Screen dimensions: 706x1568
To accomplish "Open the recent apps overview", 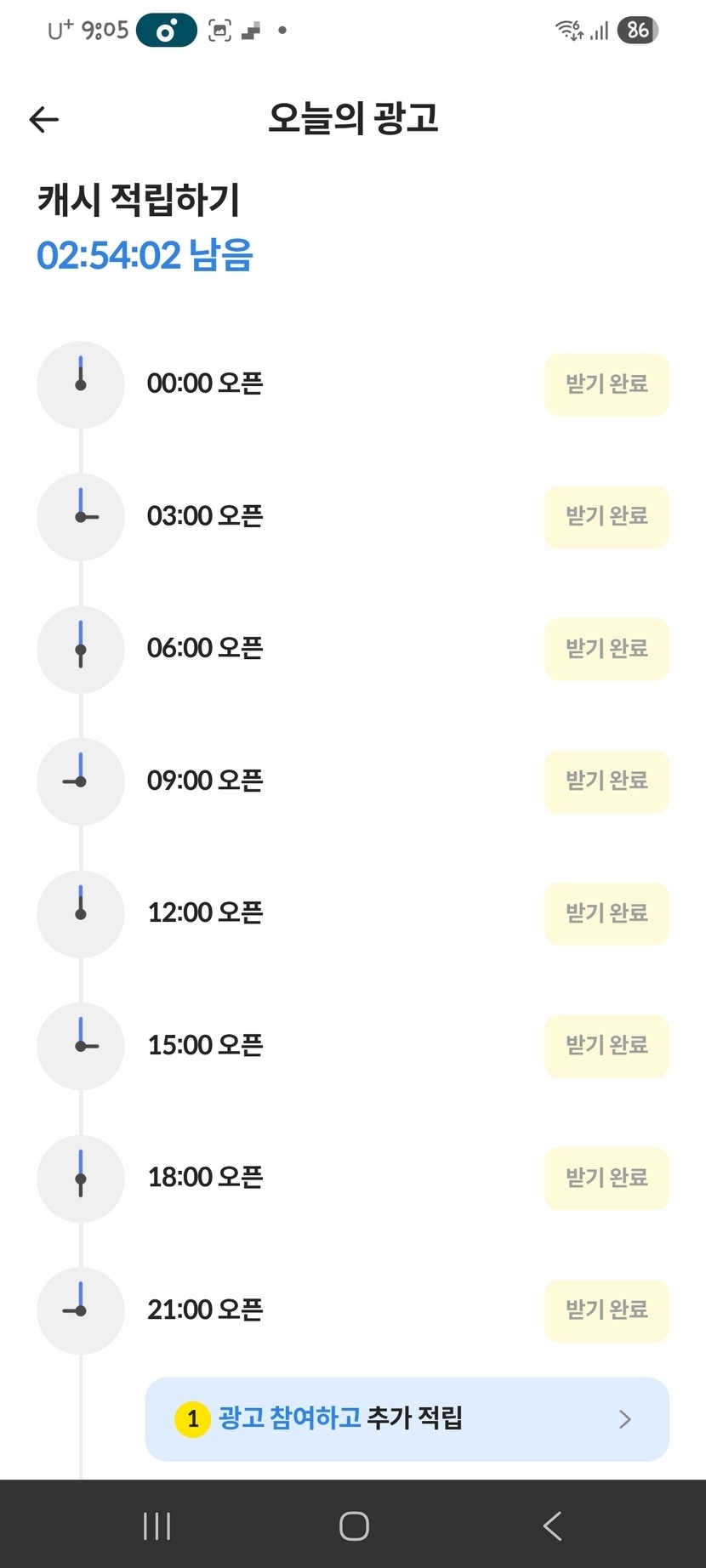I will point(157,1526).
